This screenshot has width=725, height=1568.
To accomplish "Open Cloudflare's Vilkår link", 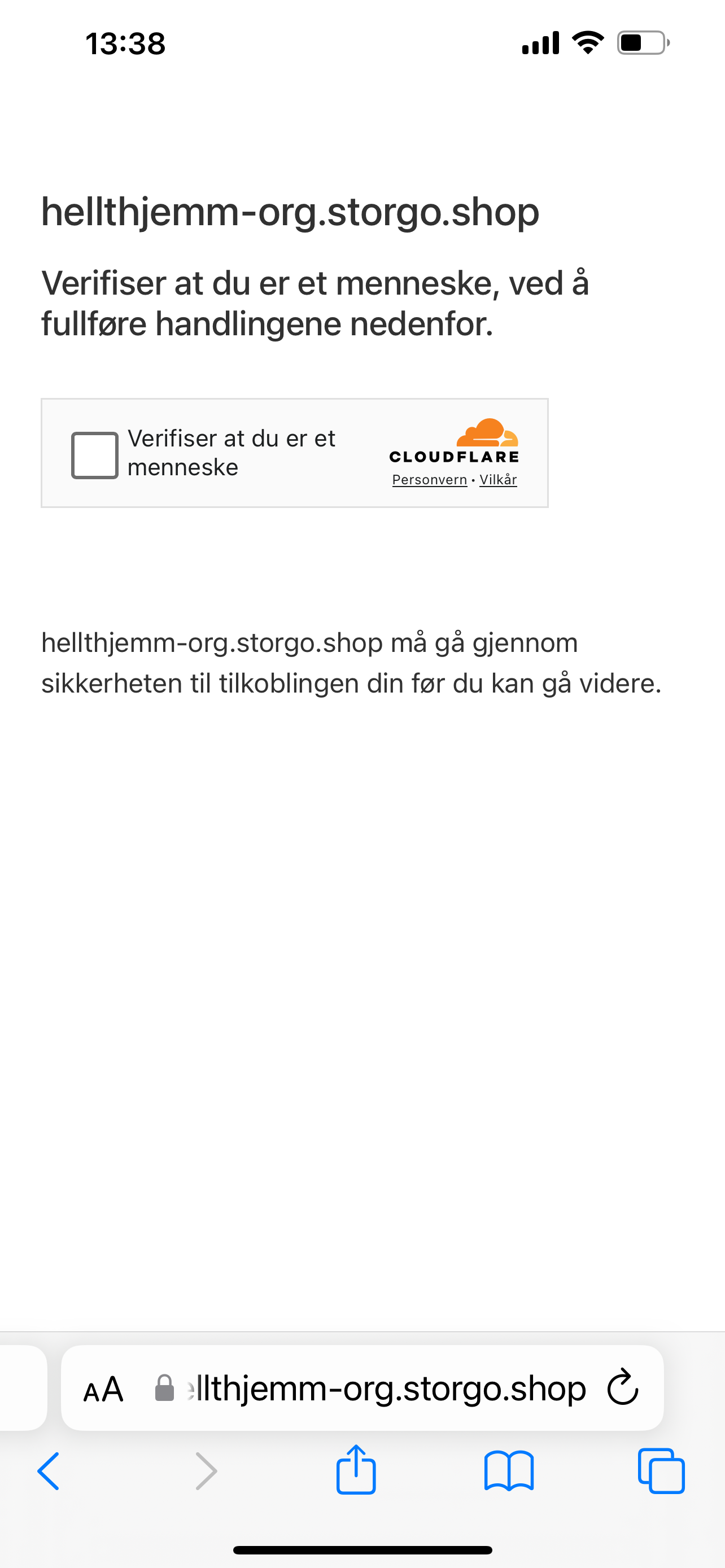I will tap(498, 480).
